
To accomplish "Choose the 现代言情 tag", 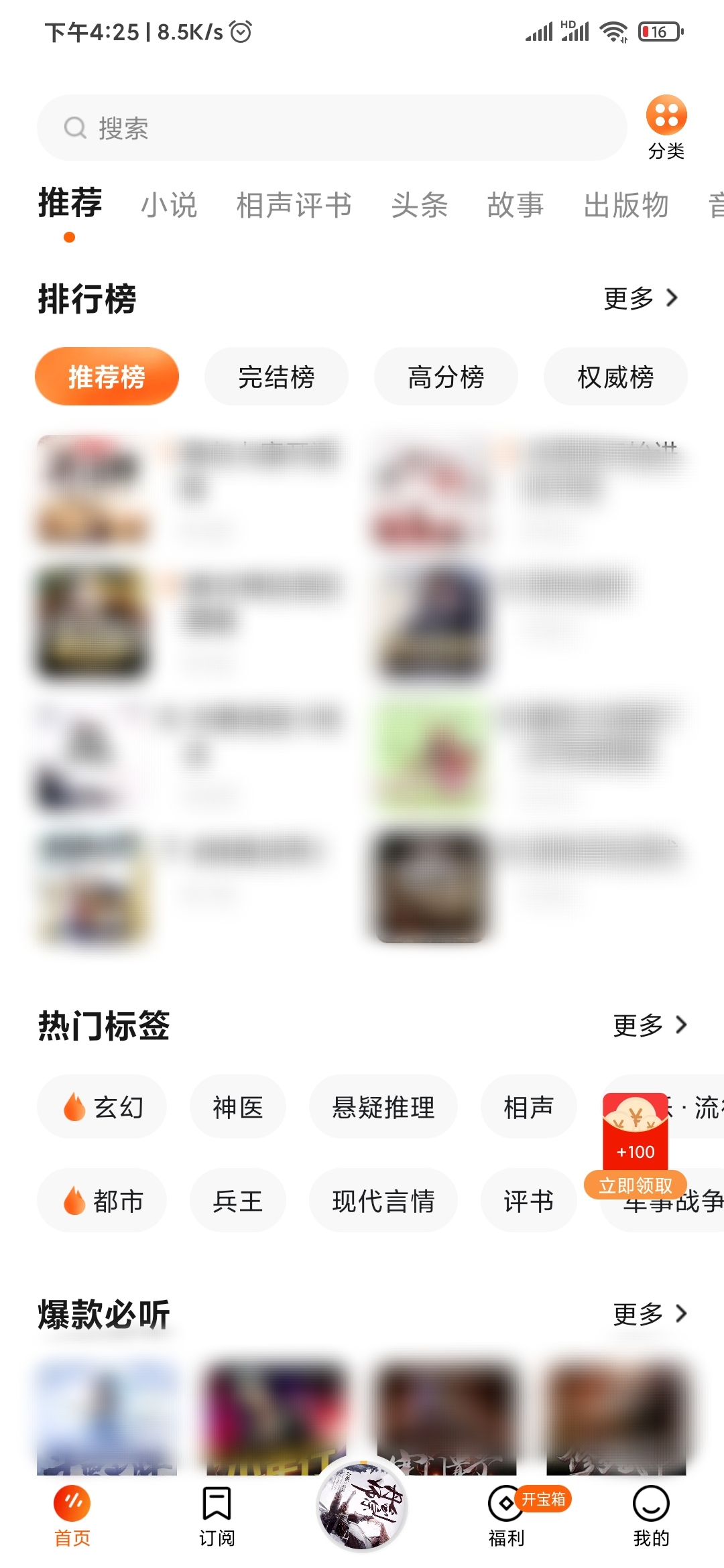I will click(383, 1201).
